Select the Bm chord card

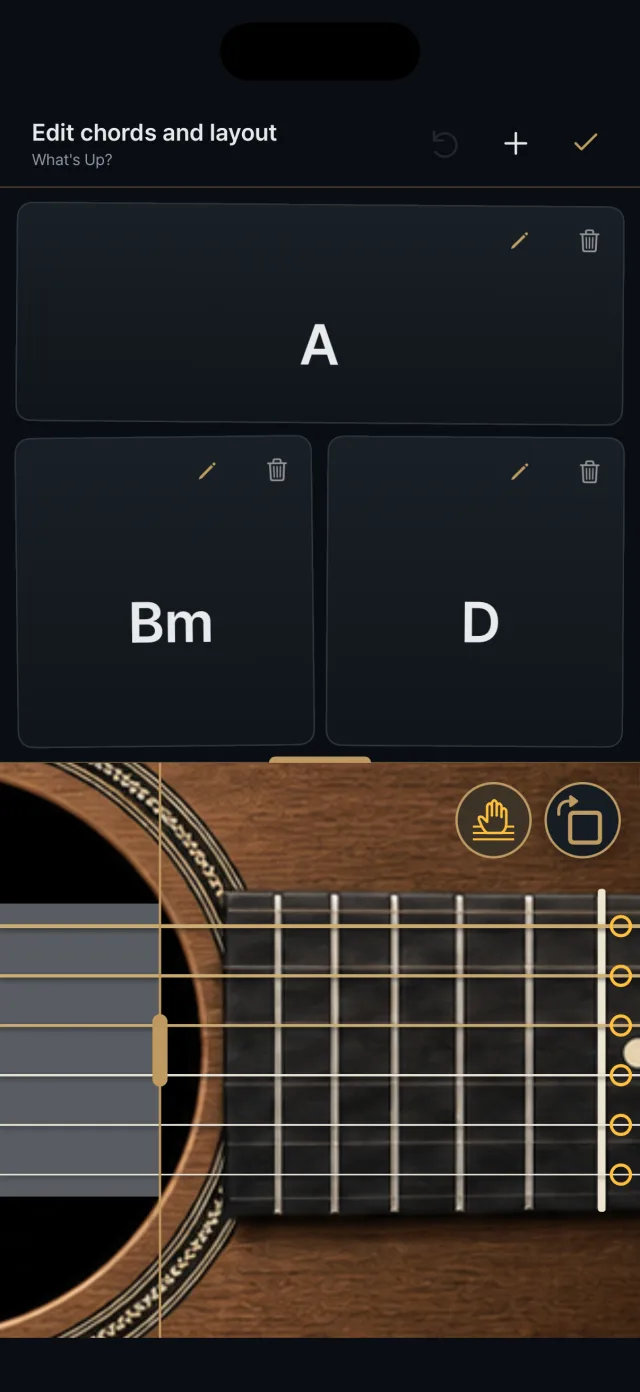click(164, 592)
